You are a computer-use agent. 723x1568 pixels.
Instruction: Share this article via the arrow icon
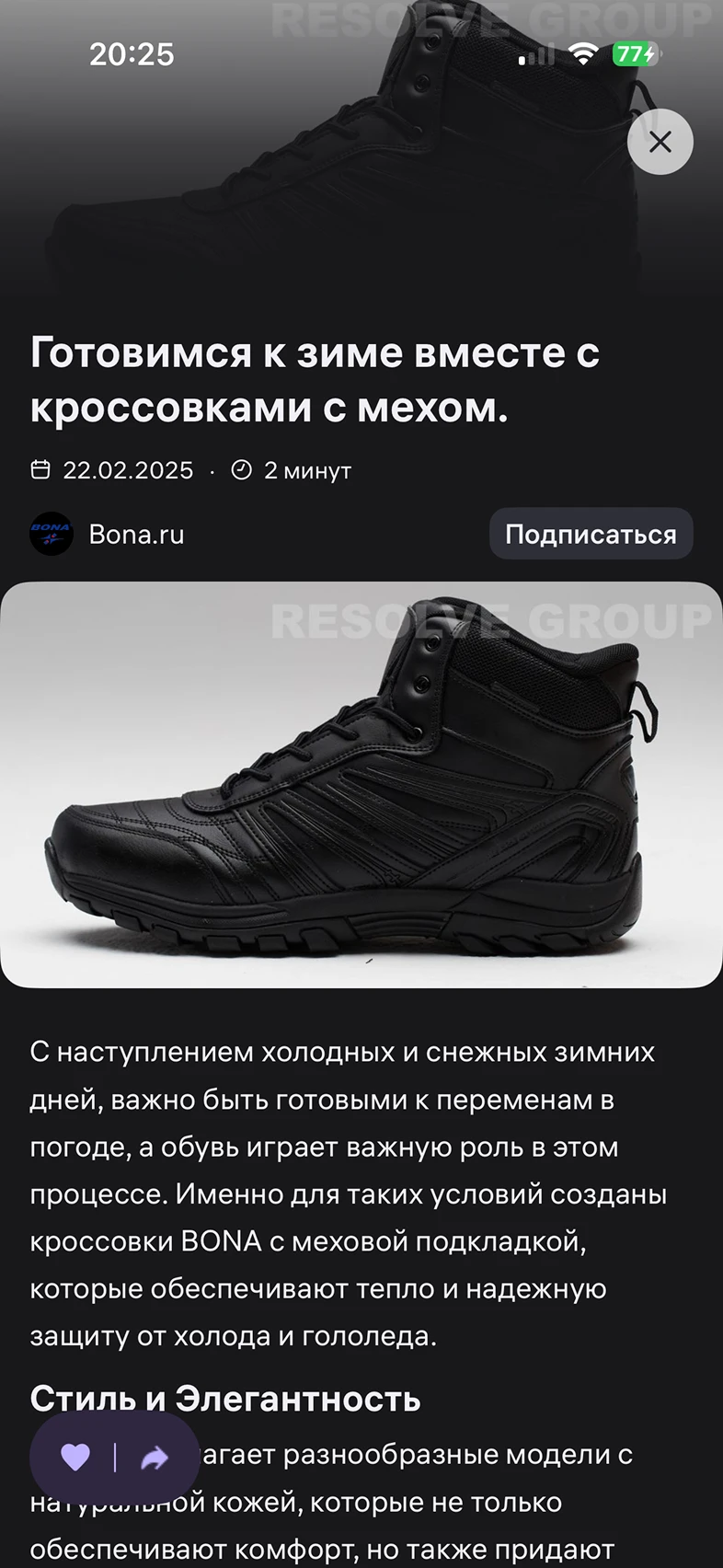pyautogui.click(x=154, y=1458)
